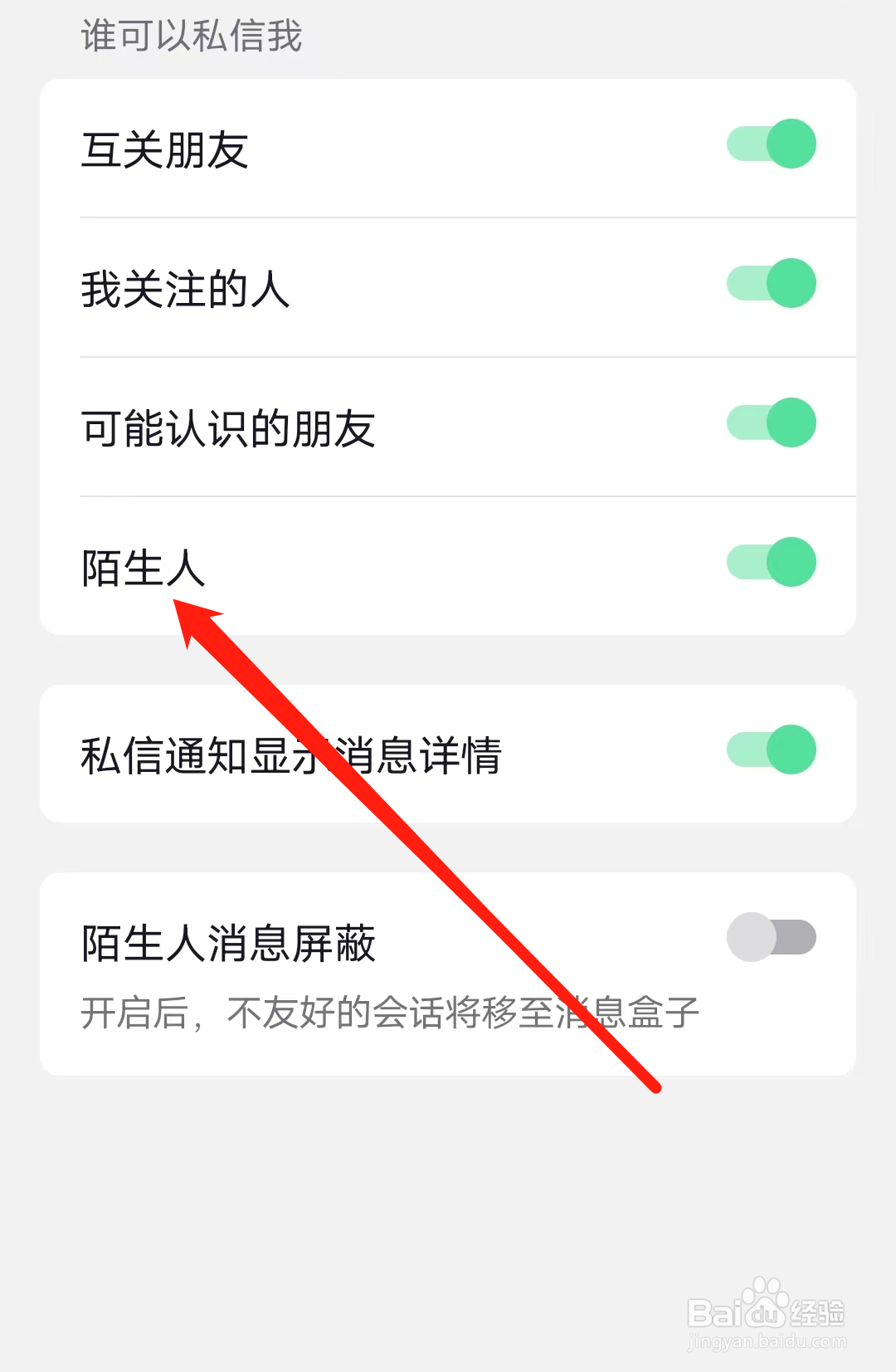896x1372 pixels.
Task: Disable the 陌生人 message switch
Action: pyautogui.click(x=768, y=562)
